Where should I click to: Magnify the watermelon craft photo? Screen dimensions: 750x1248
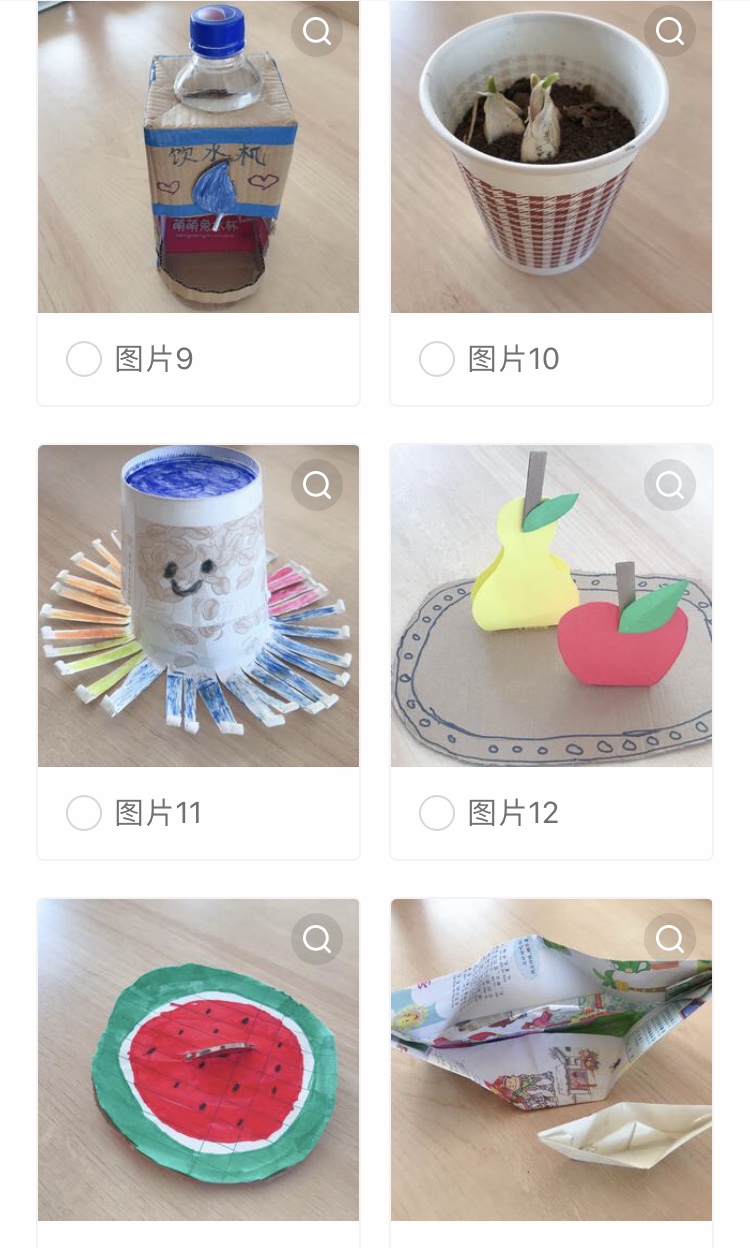[317, 939]
